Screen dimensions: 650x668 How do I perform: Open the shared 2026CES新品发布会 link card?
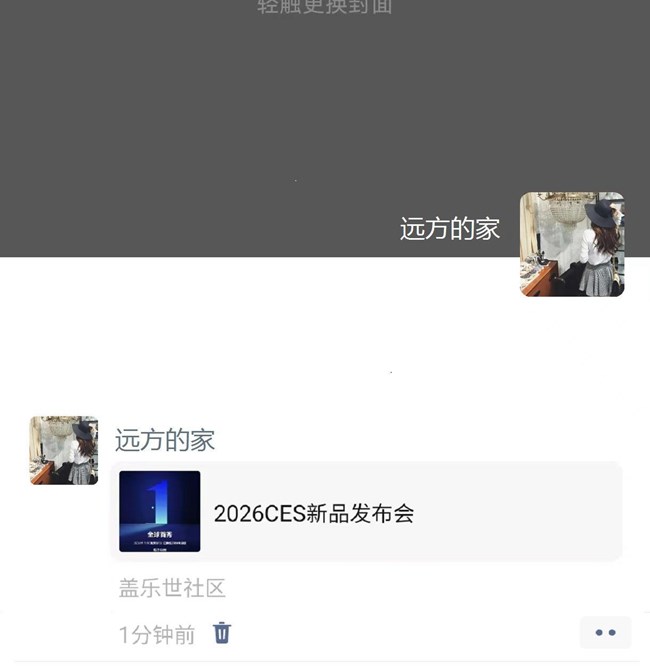pyautogui.click(x=367, y=512)
